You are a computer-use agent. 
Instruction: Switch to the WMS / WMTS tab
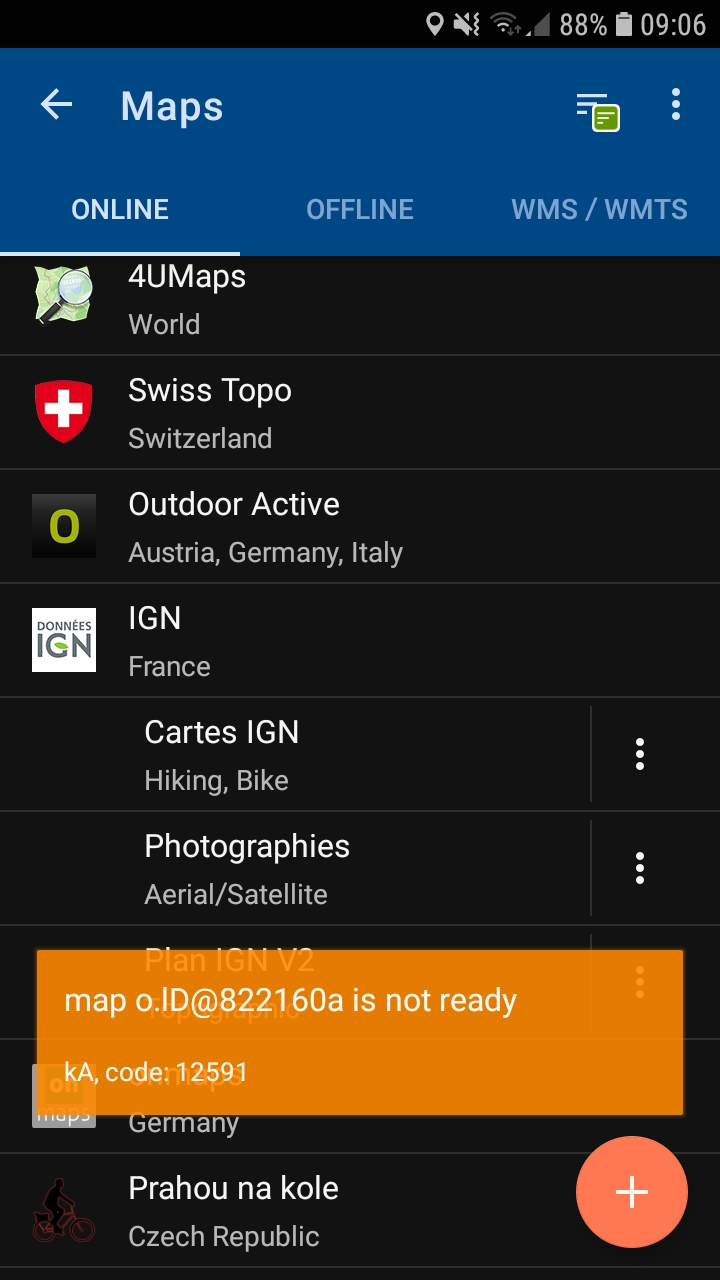click(599, 209)
